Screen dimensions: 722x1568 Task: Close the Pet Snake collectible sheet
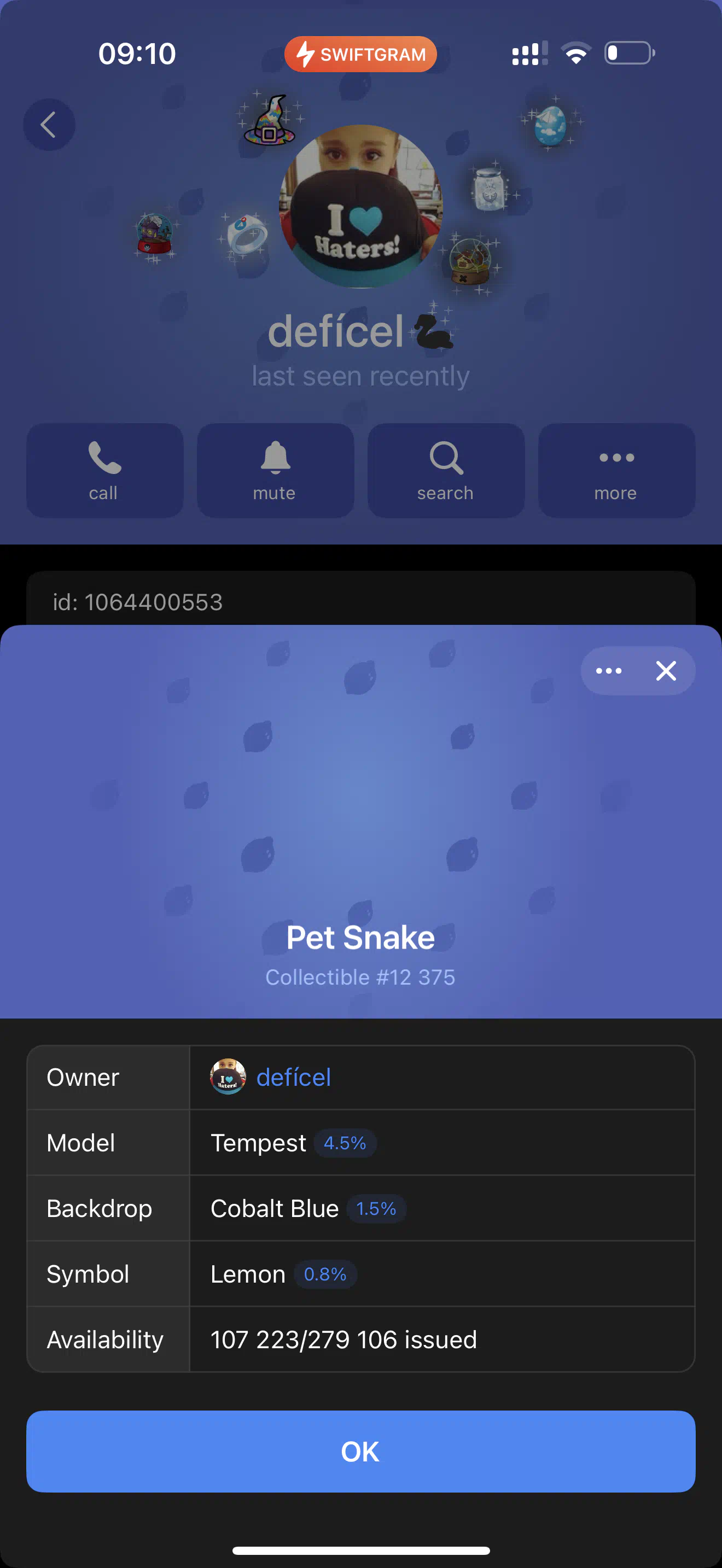(x=666, y=671)
